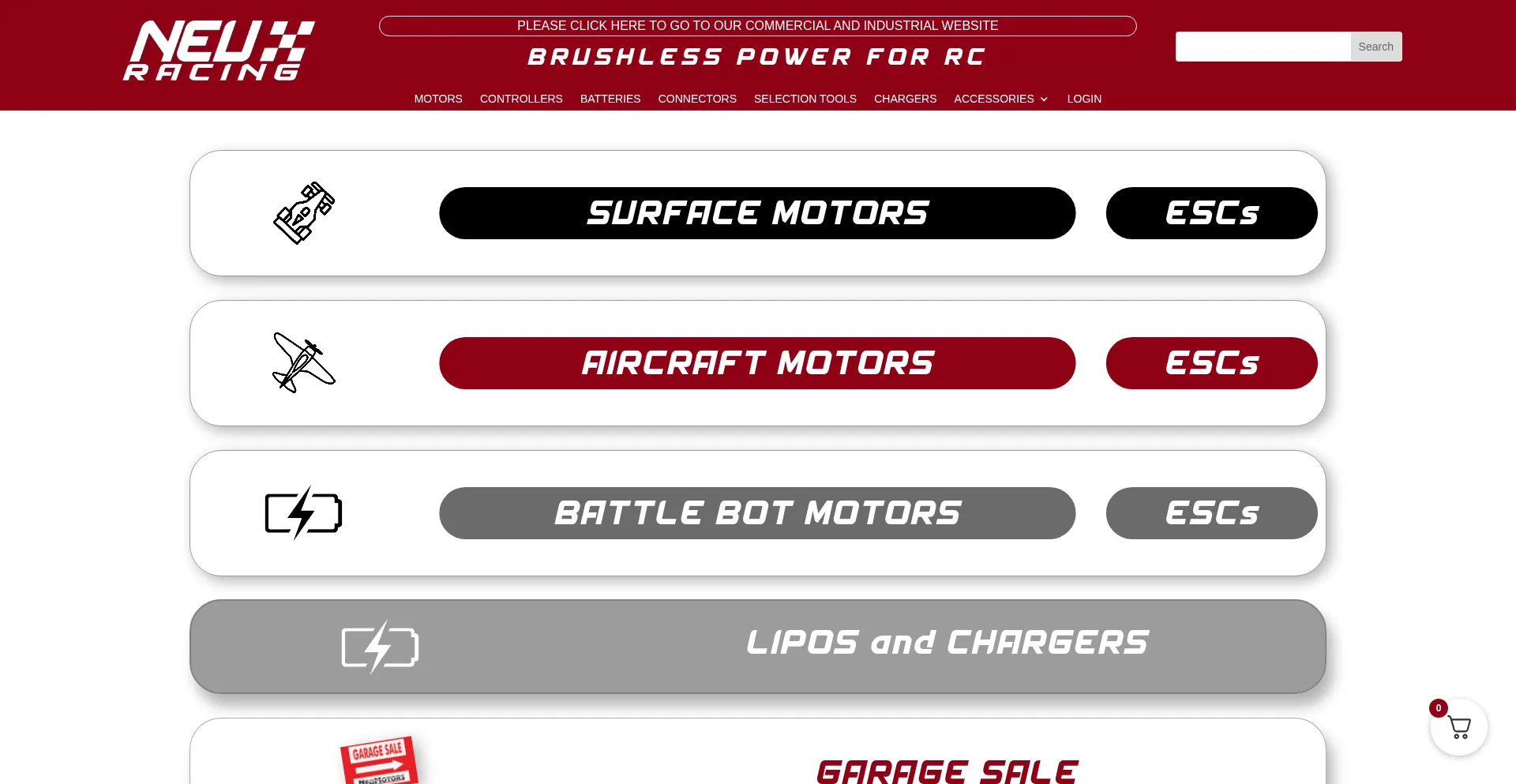The width and height of the screenshot is (1516, 784).
Task: Open SURFACE MOTORS
Action: point(757,213)
